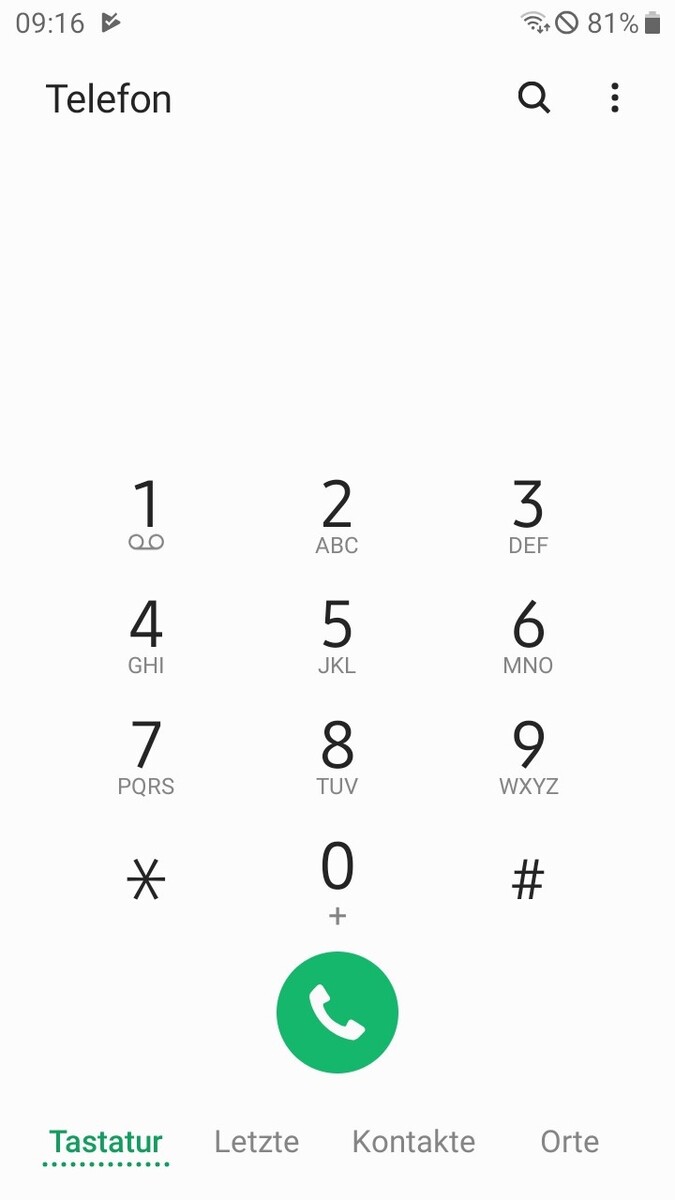Go to the Orte tab
The height and width of the screenshot is (1200, 675).
click(x=569, y=1141)
